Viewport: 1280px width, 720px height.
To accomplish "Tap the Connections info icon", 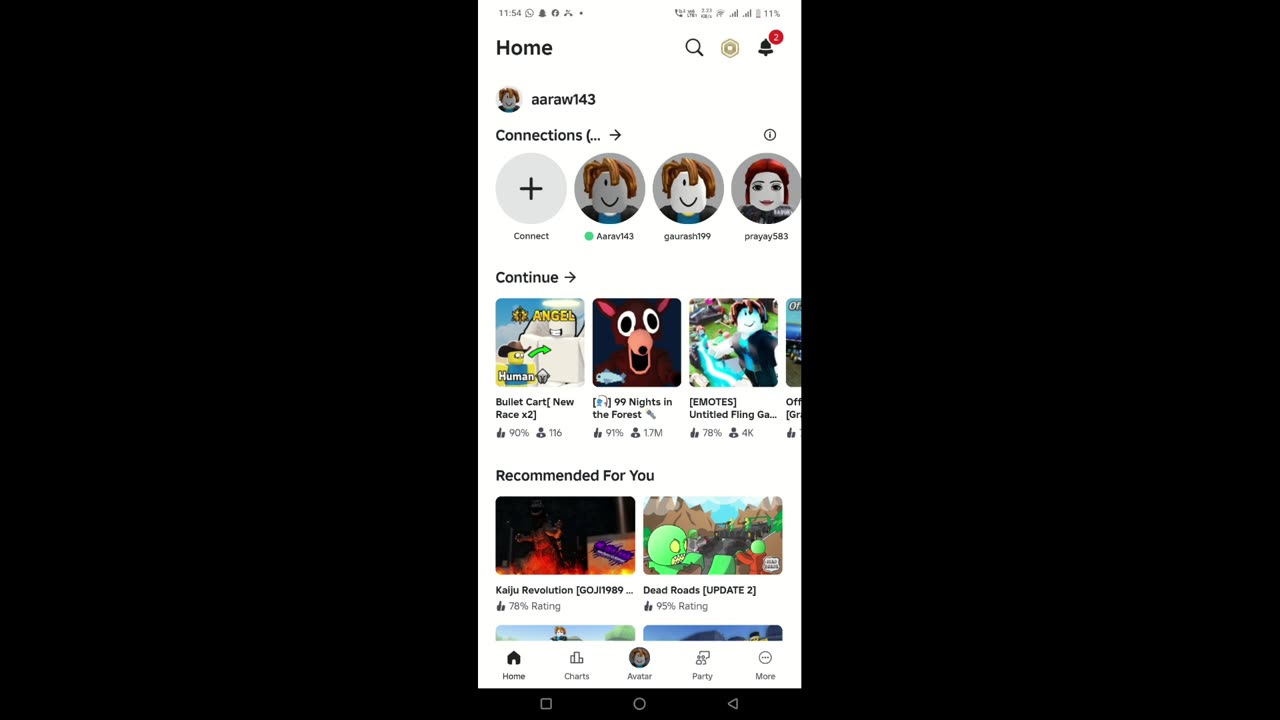I will click(770, 135).
